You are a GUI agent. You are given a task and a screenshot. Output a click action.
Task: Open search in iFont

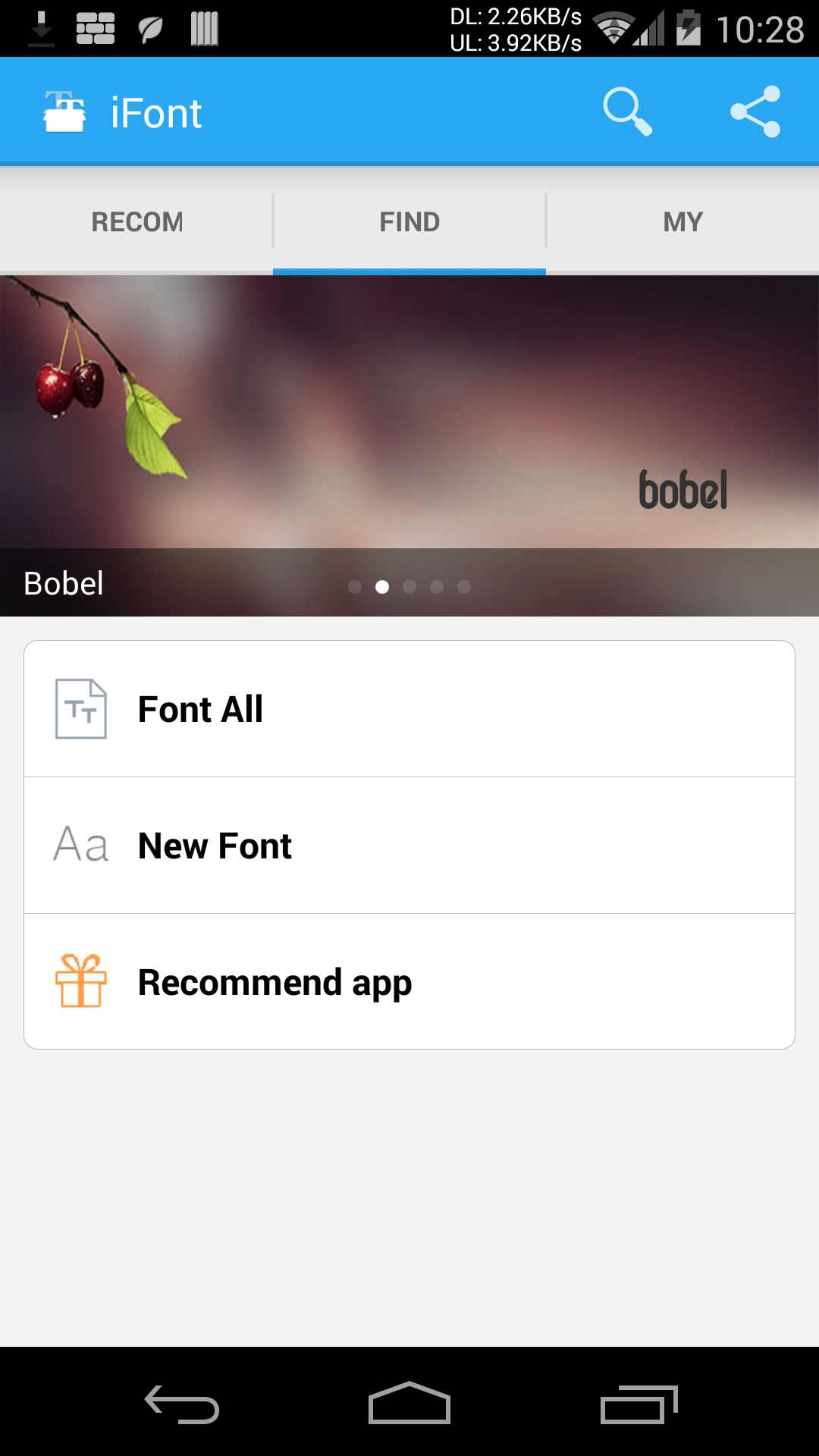pyautogui.click(x=627, y=111)
